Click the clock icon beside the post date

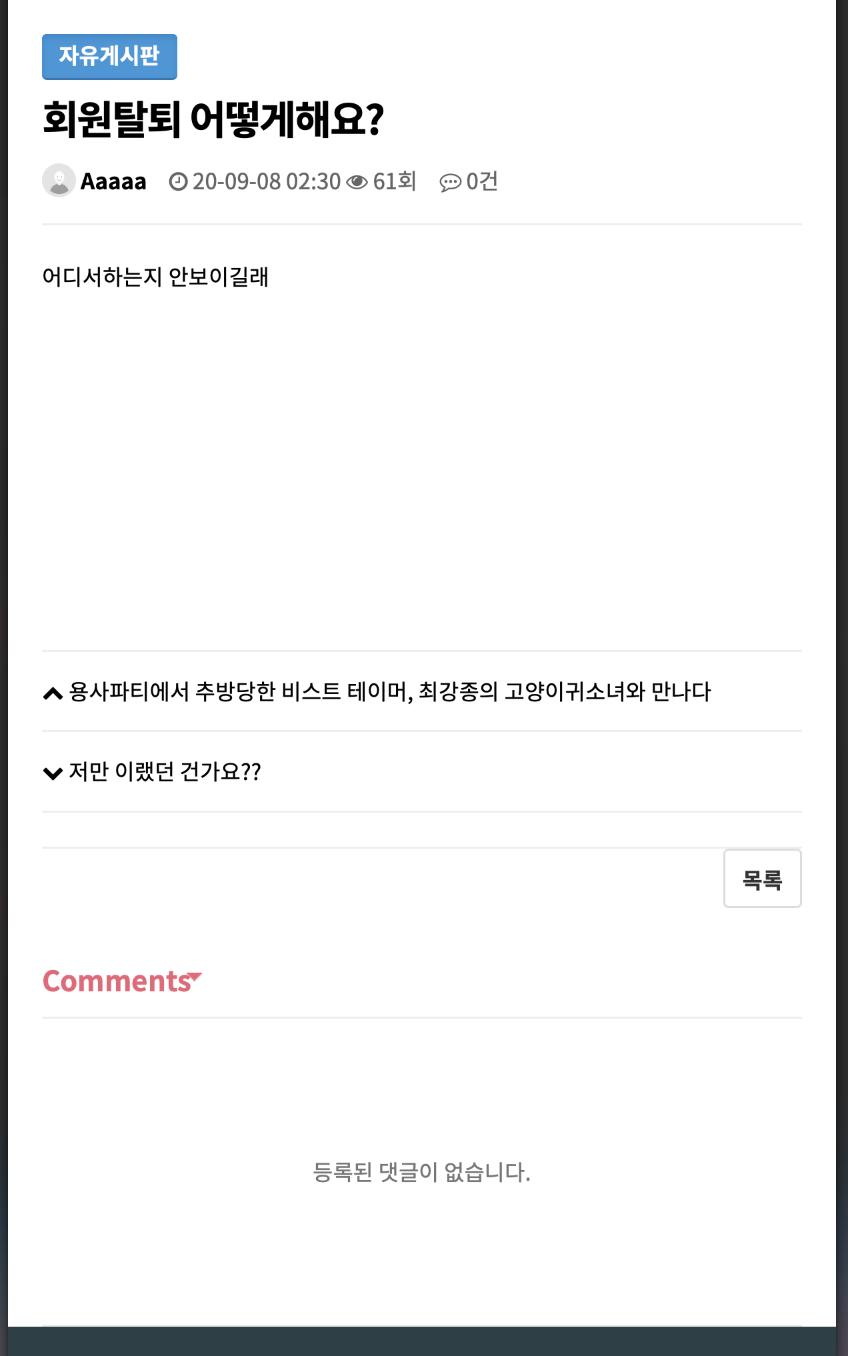179,181
